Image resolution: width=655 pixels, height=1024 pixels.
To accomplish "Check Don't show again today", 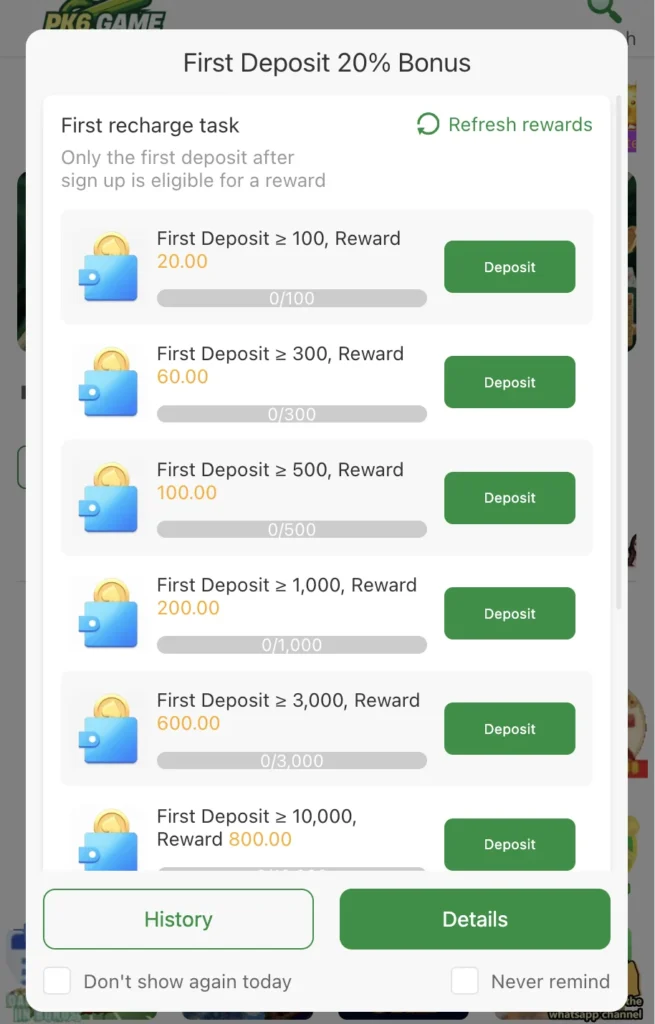I will [58, 981].
